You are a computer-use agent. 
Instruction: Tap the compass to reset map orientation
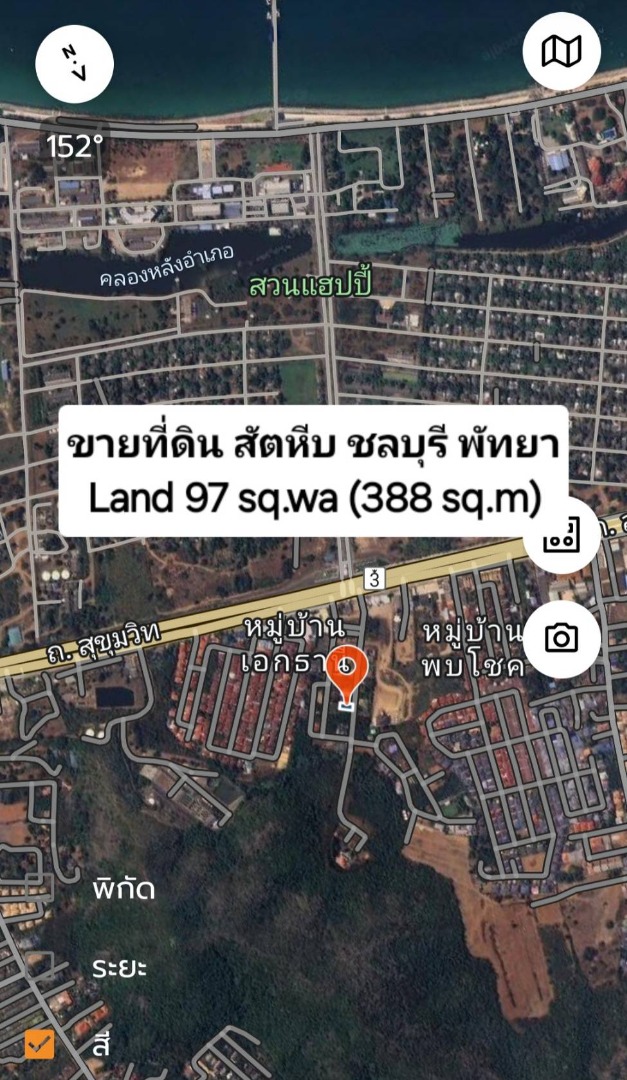(x=75, y=64)
